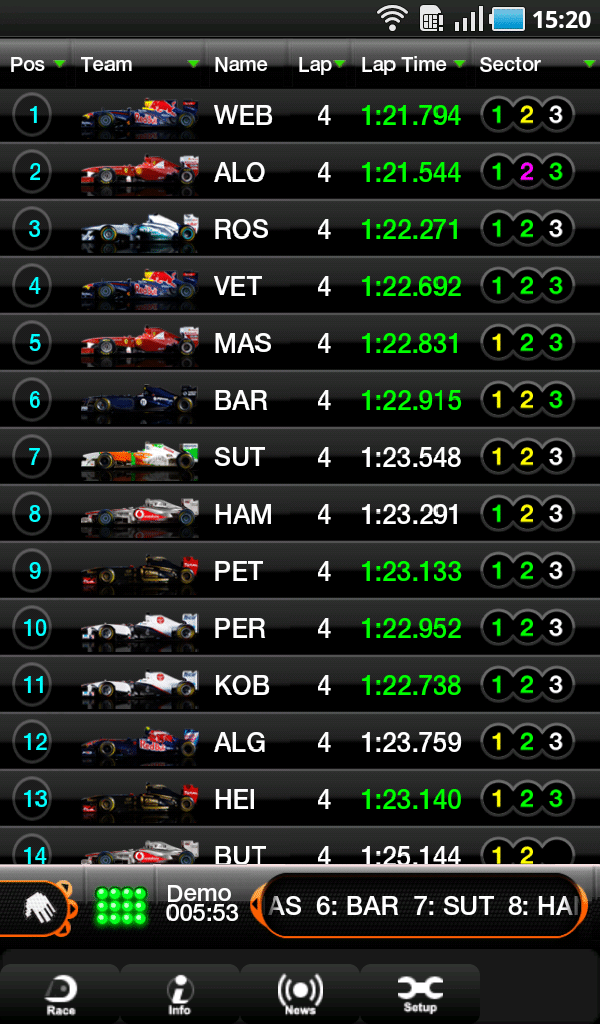
Task: Open the Team column dropdown
Action: [139, 64]
